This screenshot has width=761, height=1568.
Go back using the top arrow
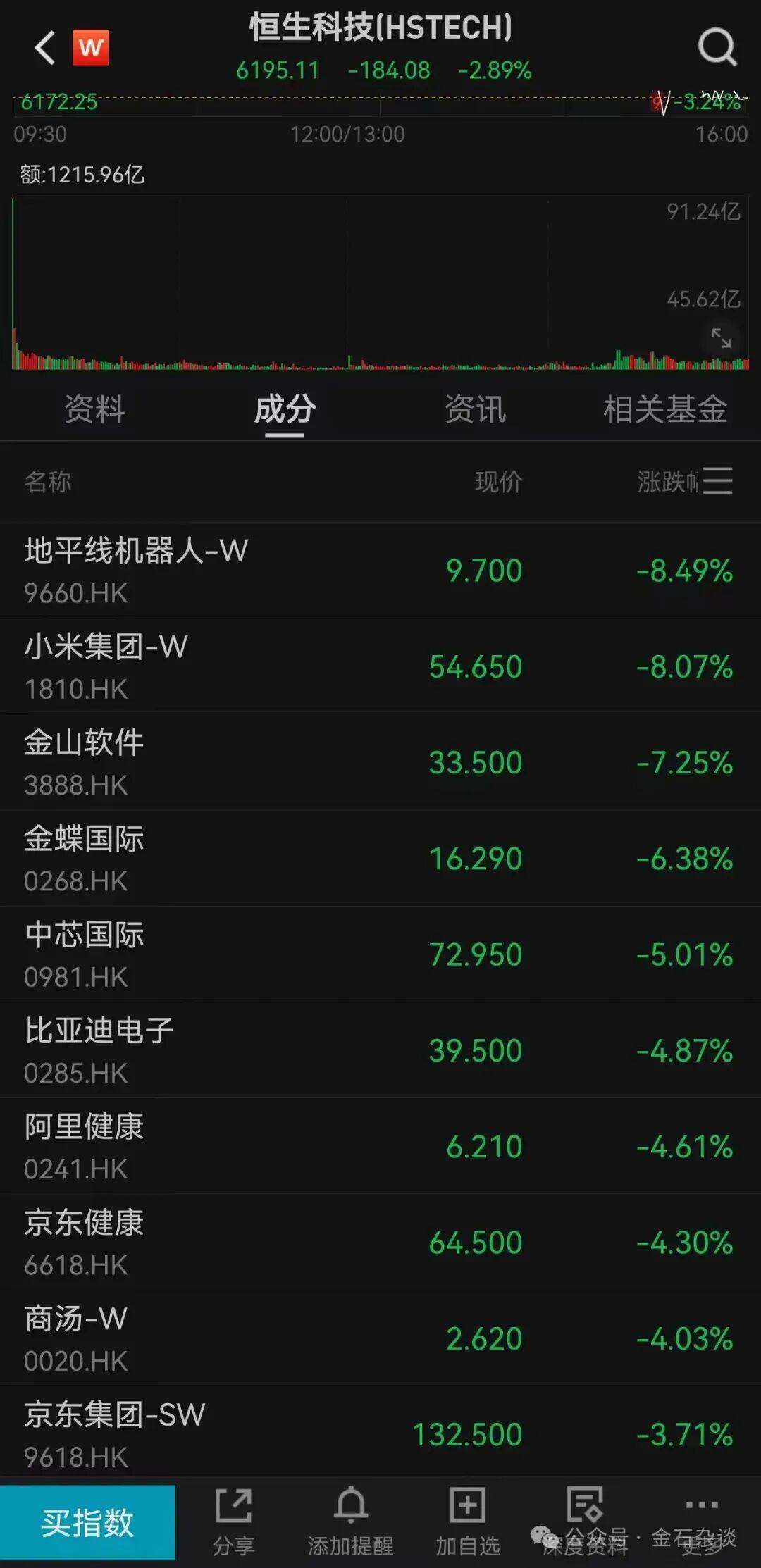44,48
